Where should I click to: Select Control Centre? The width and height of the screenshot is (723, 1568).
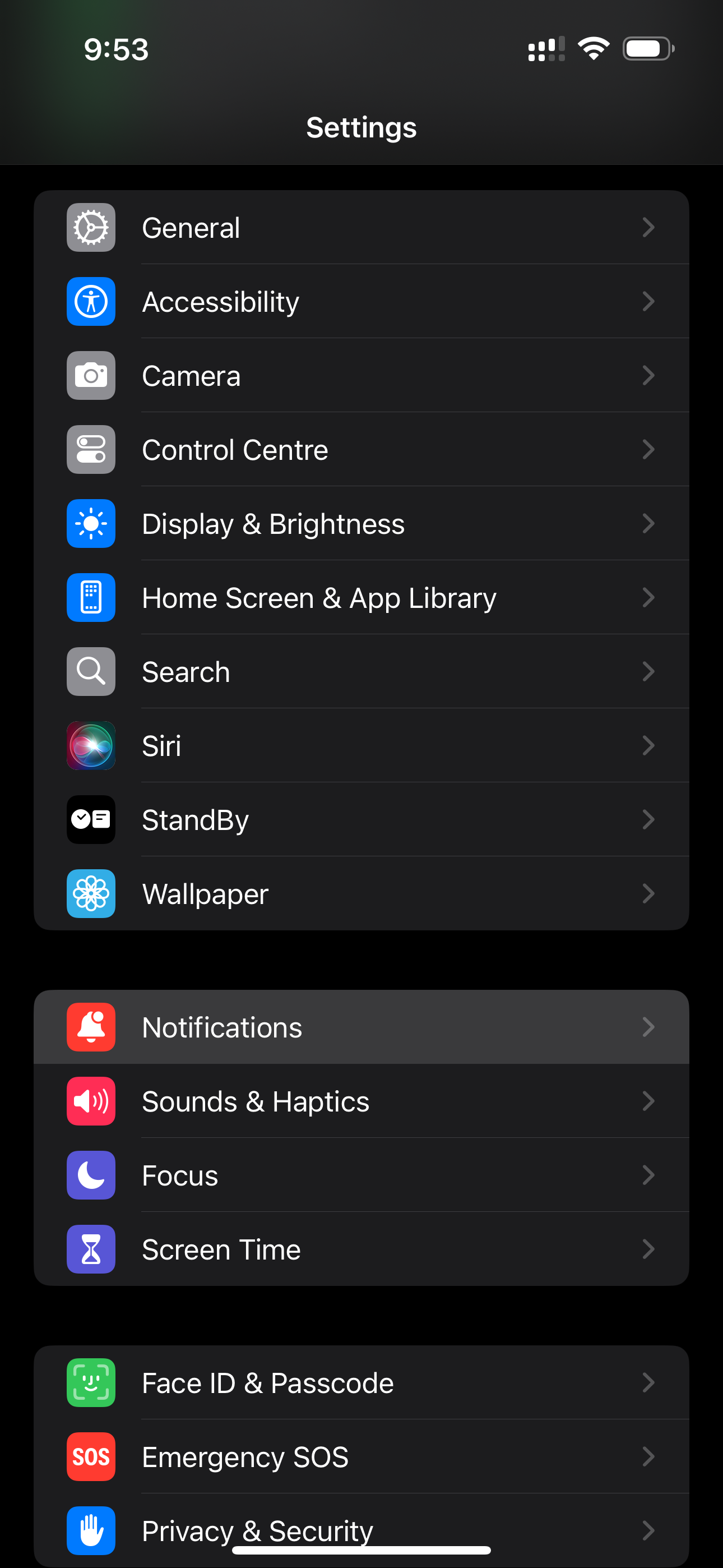coord(361,450)
